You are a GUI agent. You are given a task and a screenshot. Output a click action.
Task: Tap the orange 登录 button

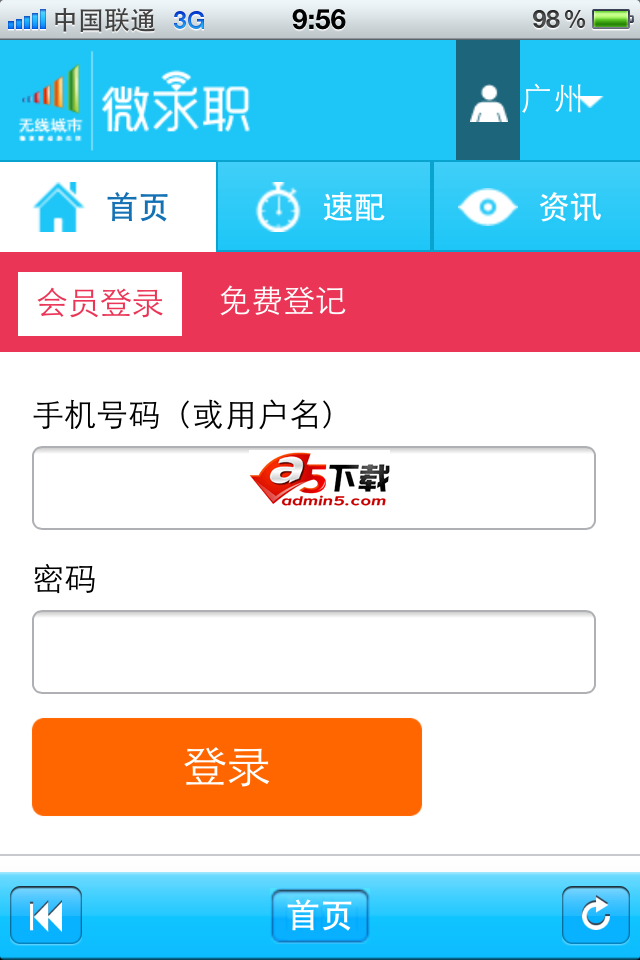(x=227, y=767)
